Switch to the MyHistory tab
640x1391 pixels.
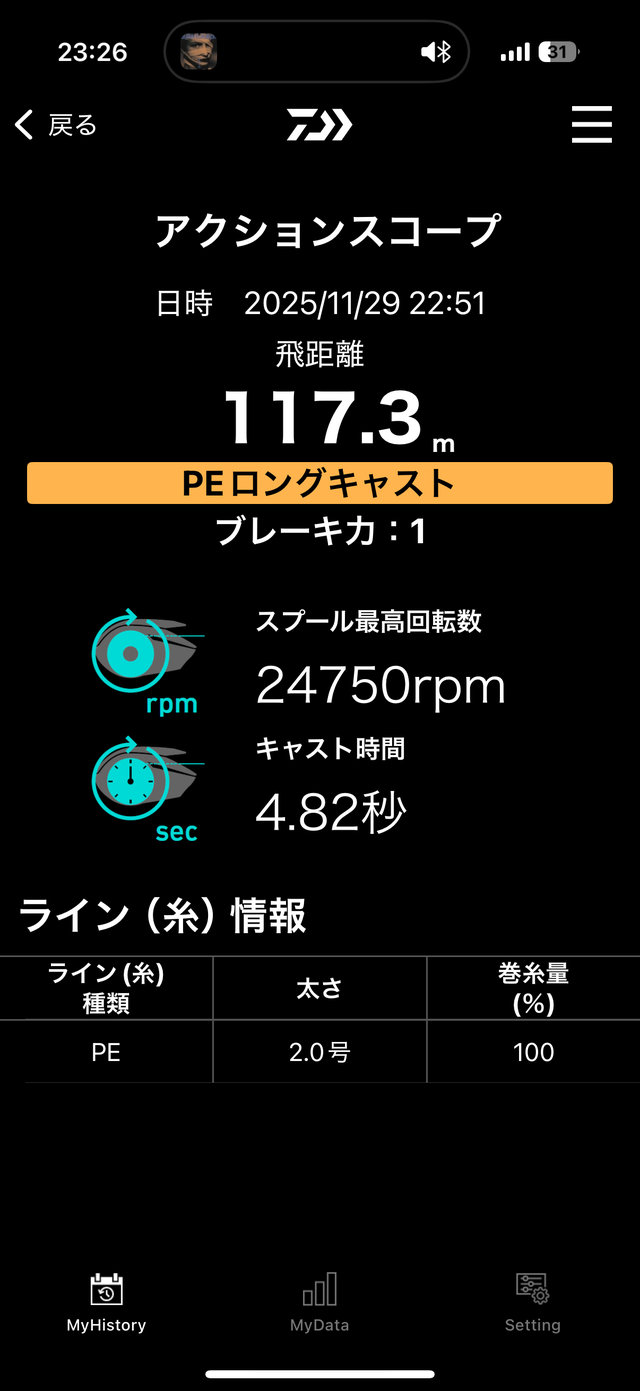click(106, 1303)
